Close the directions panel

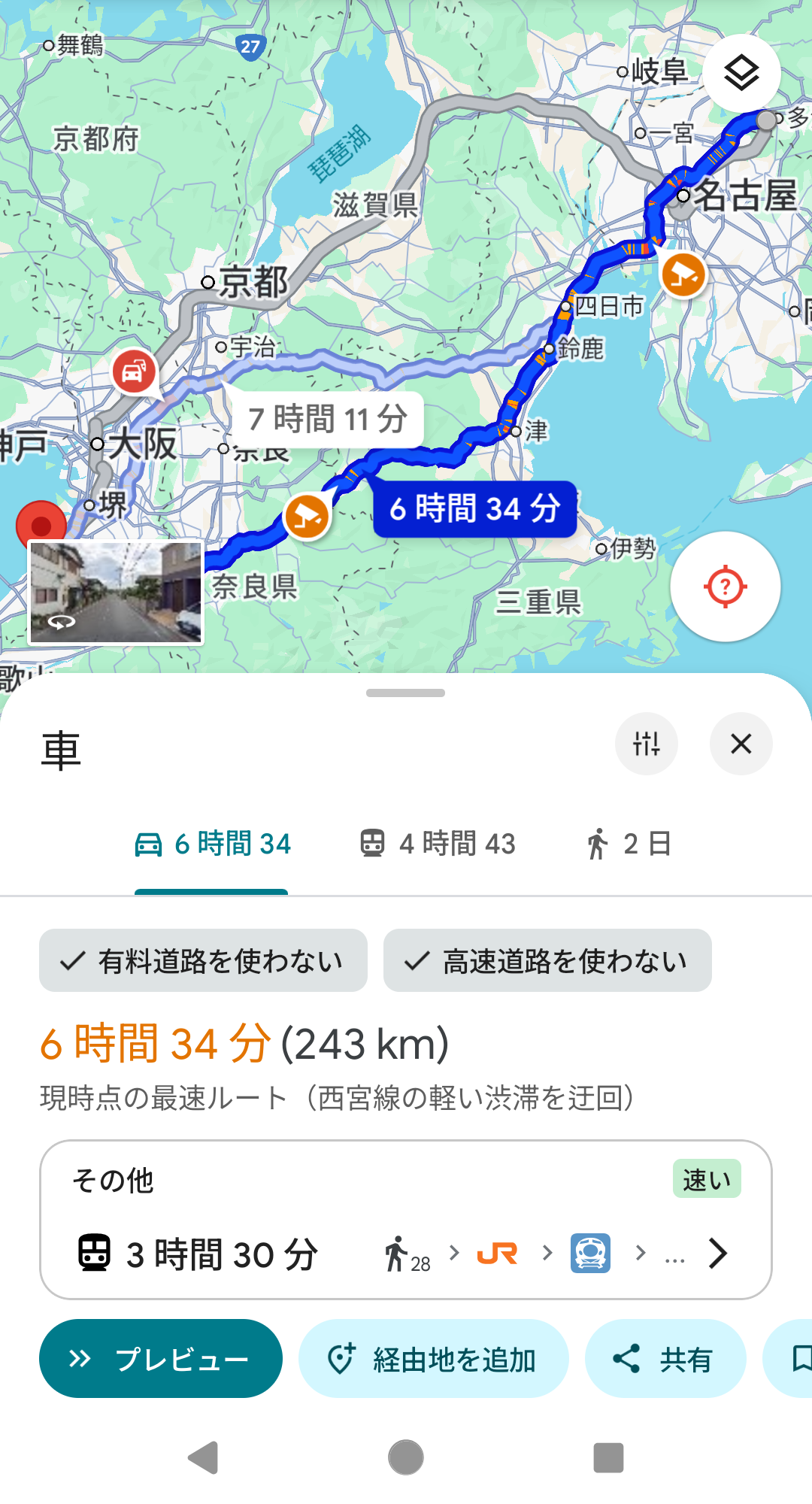(x=741, y=744)
